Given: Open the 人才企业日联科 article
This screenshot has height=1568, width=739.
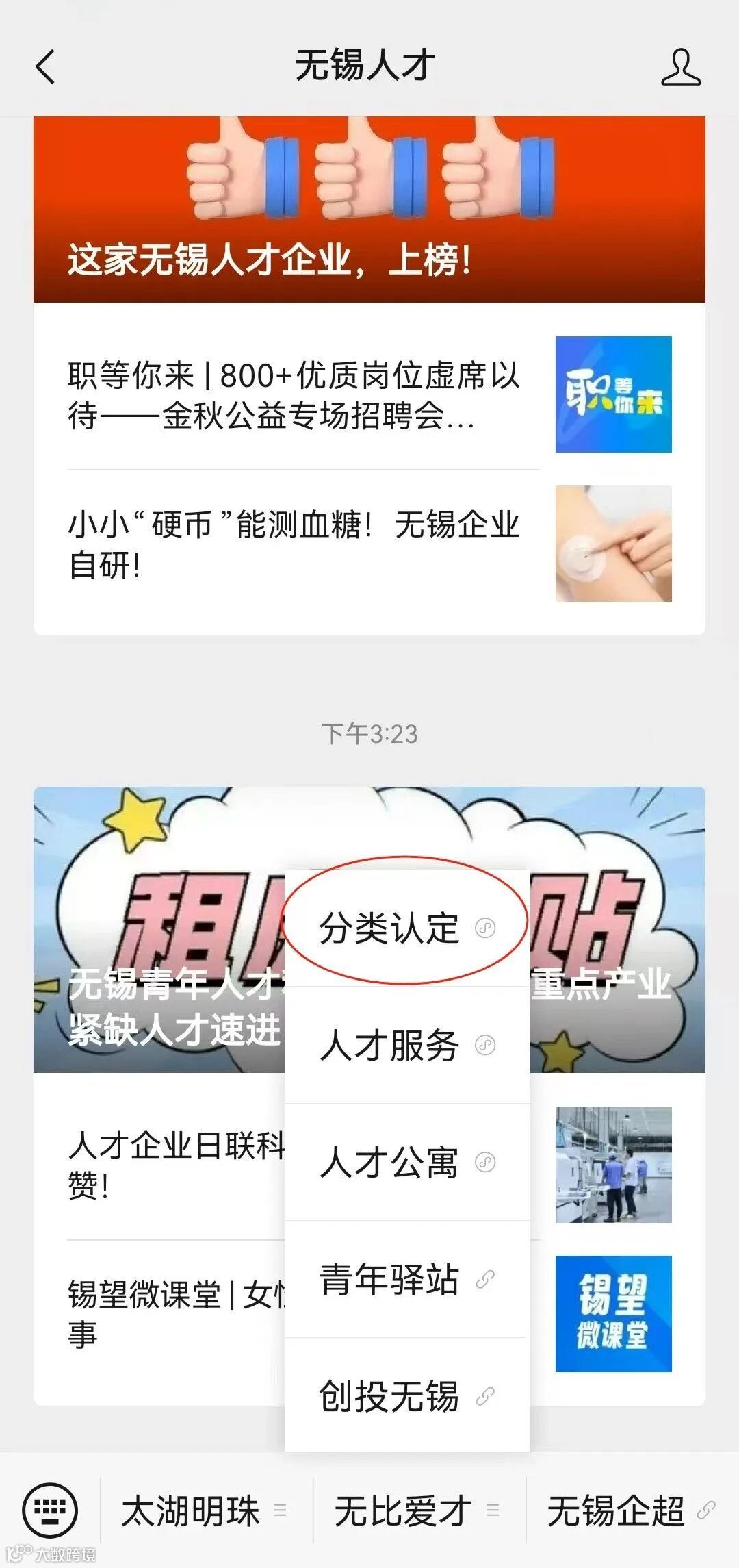Looking at the screenshot, I should [171, 1164].
